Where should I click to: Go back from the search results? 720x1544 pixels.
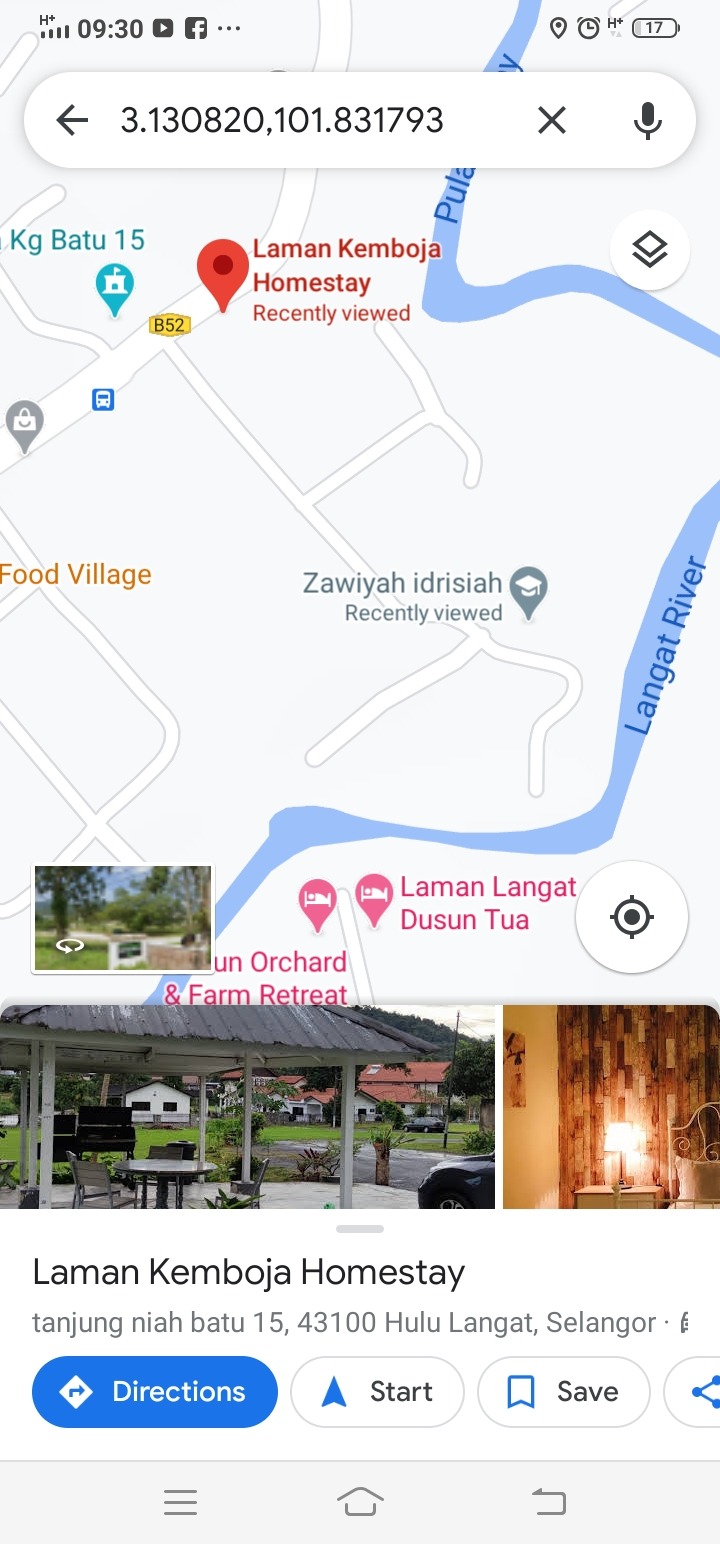[72, 121]
